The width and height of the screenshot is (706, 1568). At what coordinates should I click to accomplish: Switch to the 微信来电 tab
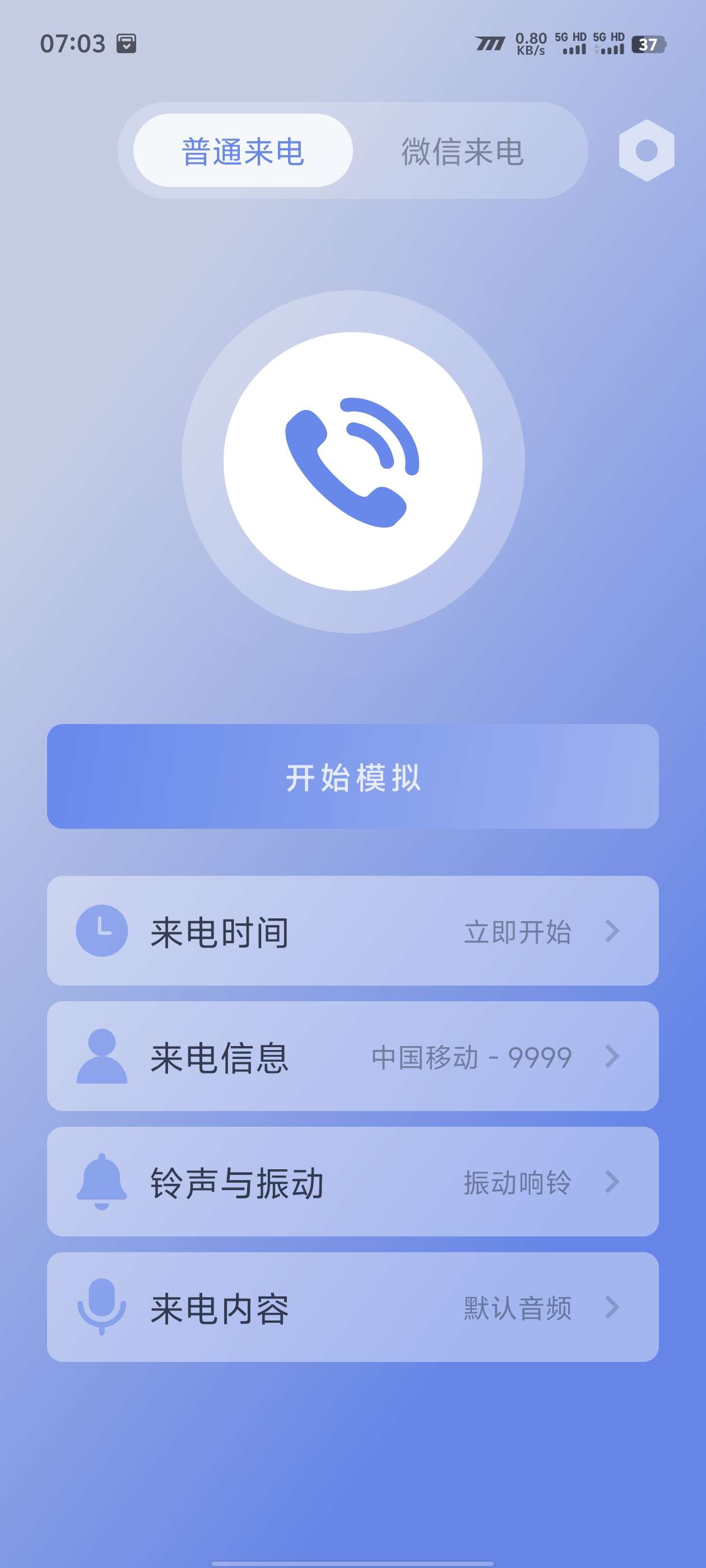pyautogui.click(x=462, y=151)
